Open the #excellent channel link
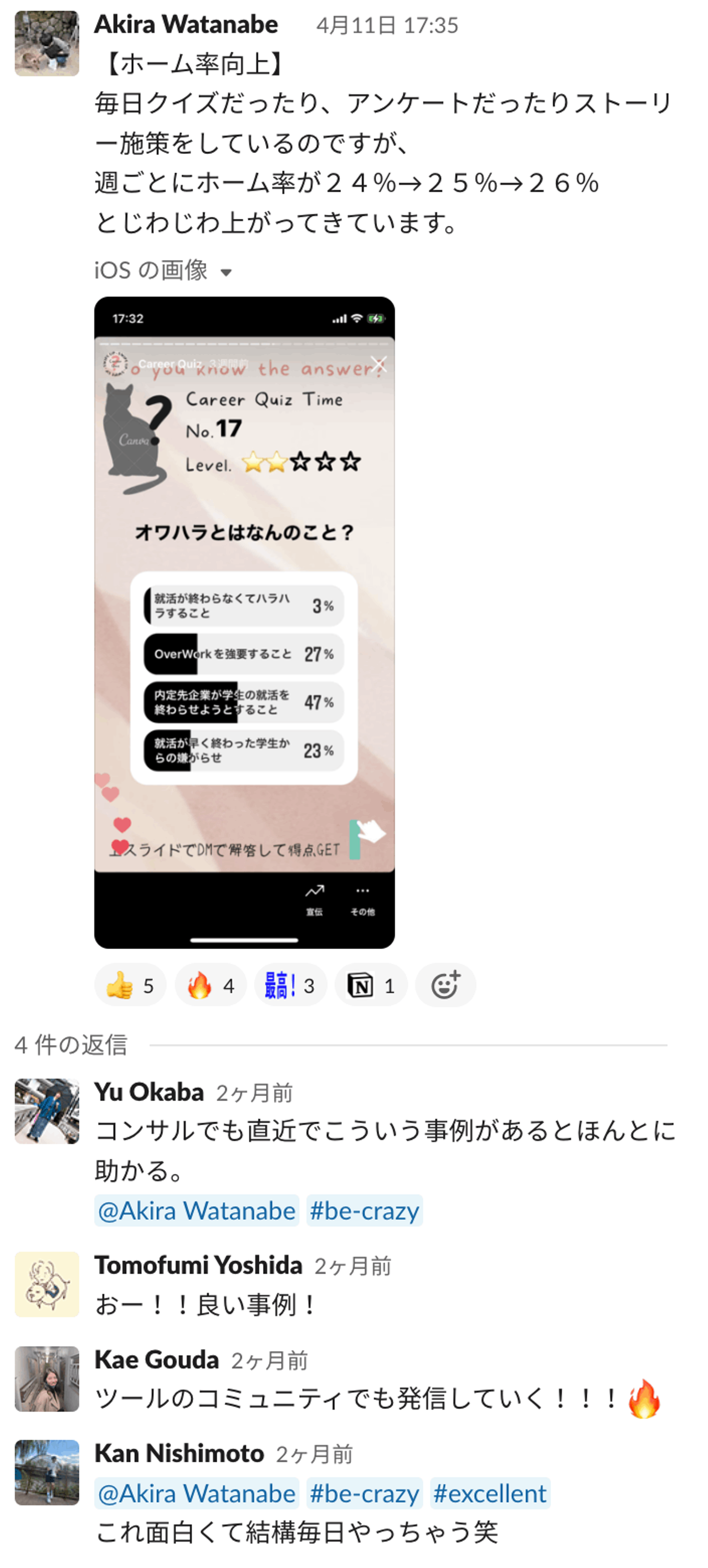 click(x=490, y=1493)
